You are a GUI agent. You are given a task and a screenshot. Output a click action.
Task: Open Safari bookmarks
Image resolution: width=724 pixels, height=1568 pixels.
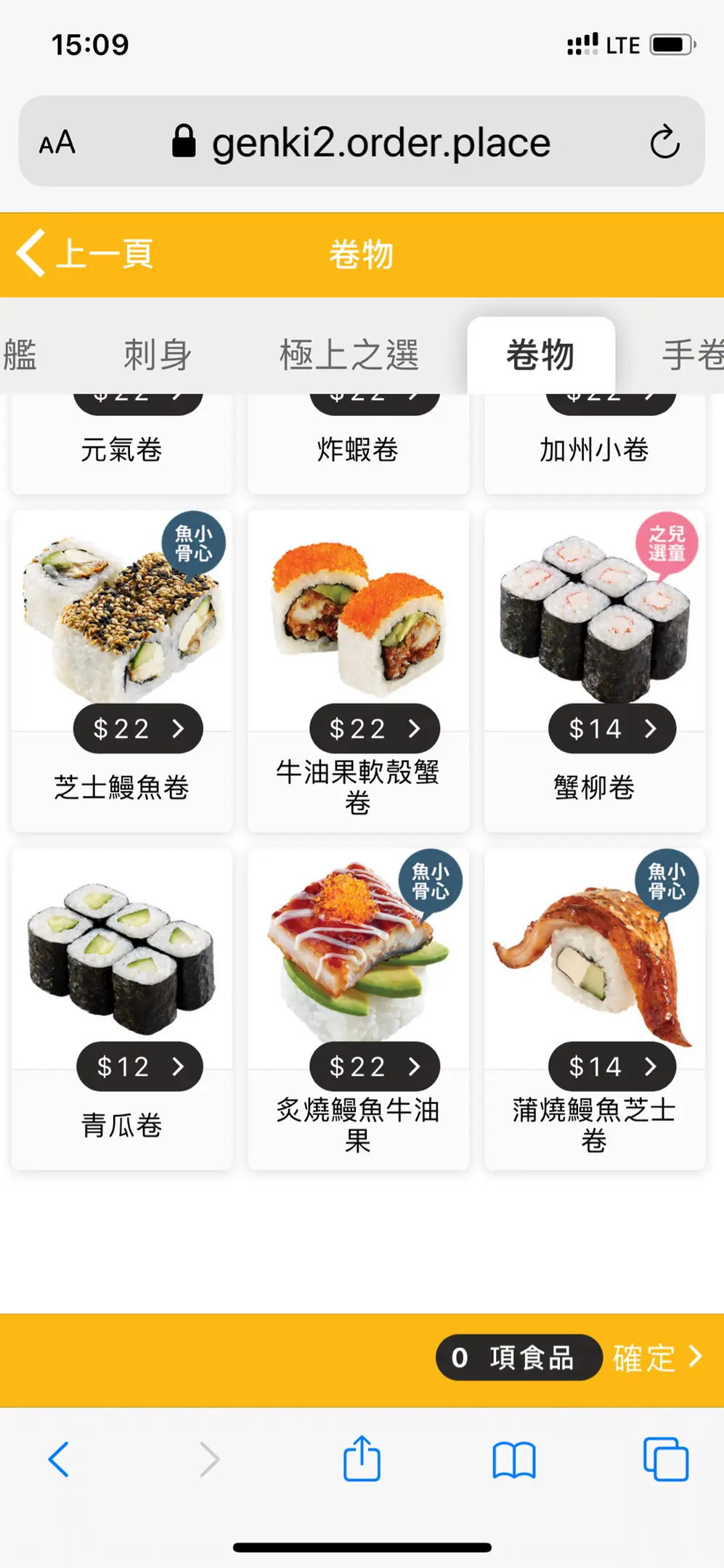(514, 1459)
